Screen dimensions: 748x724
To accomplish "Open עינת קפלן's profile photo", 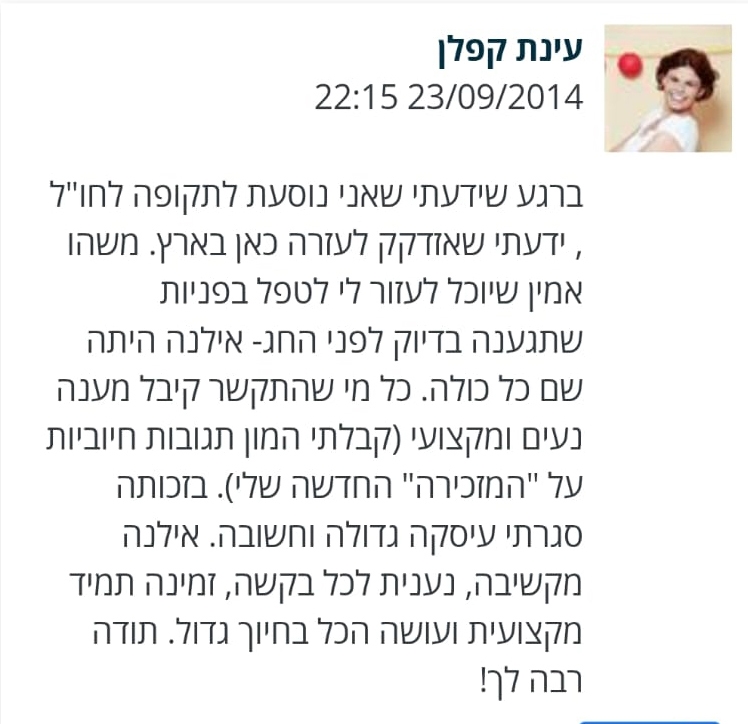I will coord(667,88).
